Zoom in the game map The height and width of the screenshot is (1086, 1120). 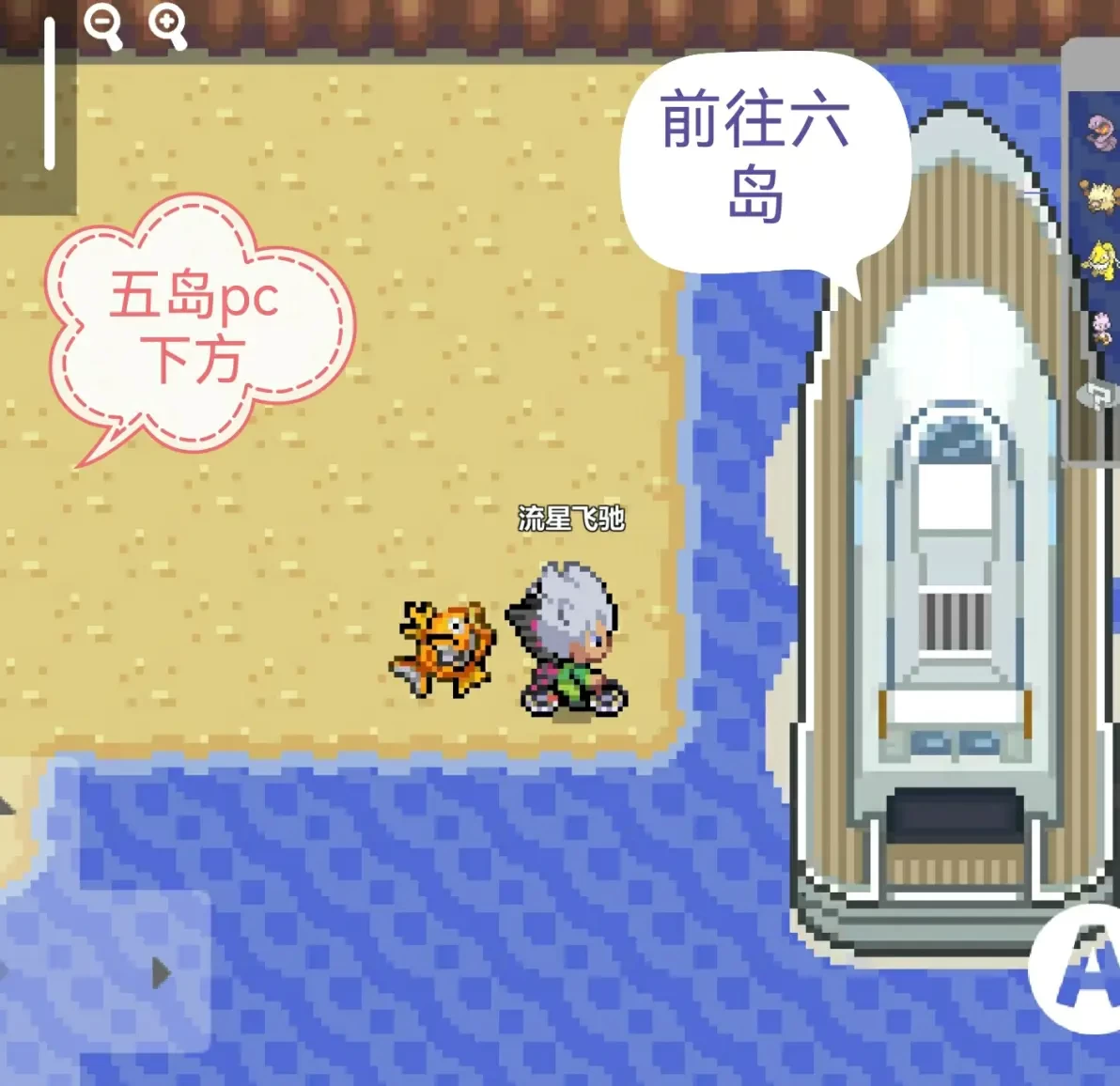(x=167, y=24)
